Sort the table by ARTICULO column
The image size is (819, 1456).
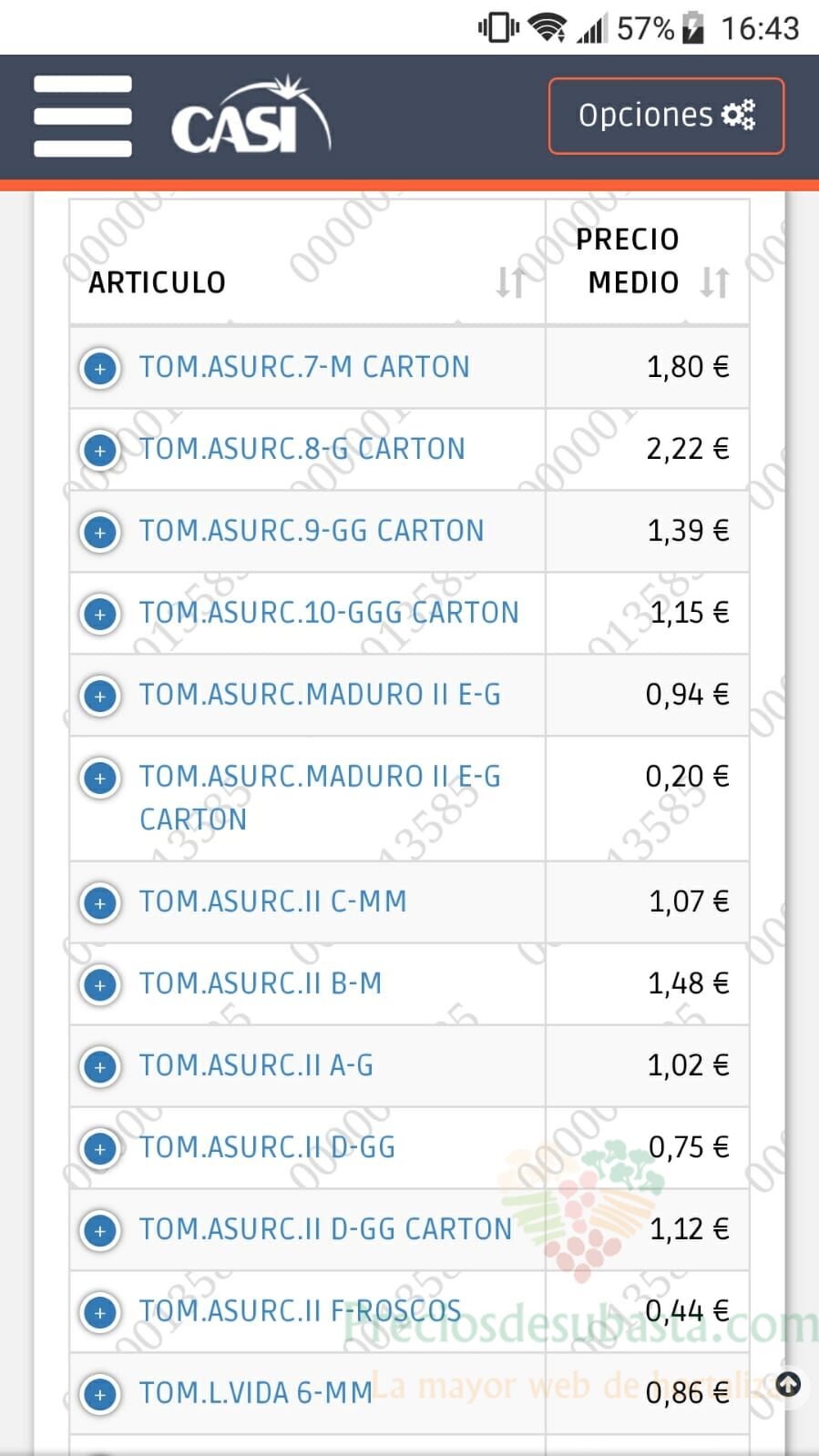(x=510, y=282)
